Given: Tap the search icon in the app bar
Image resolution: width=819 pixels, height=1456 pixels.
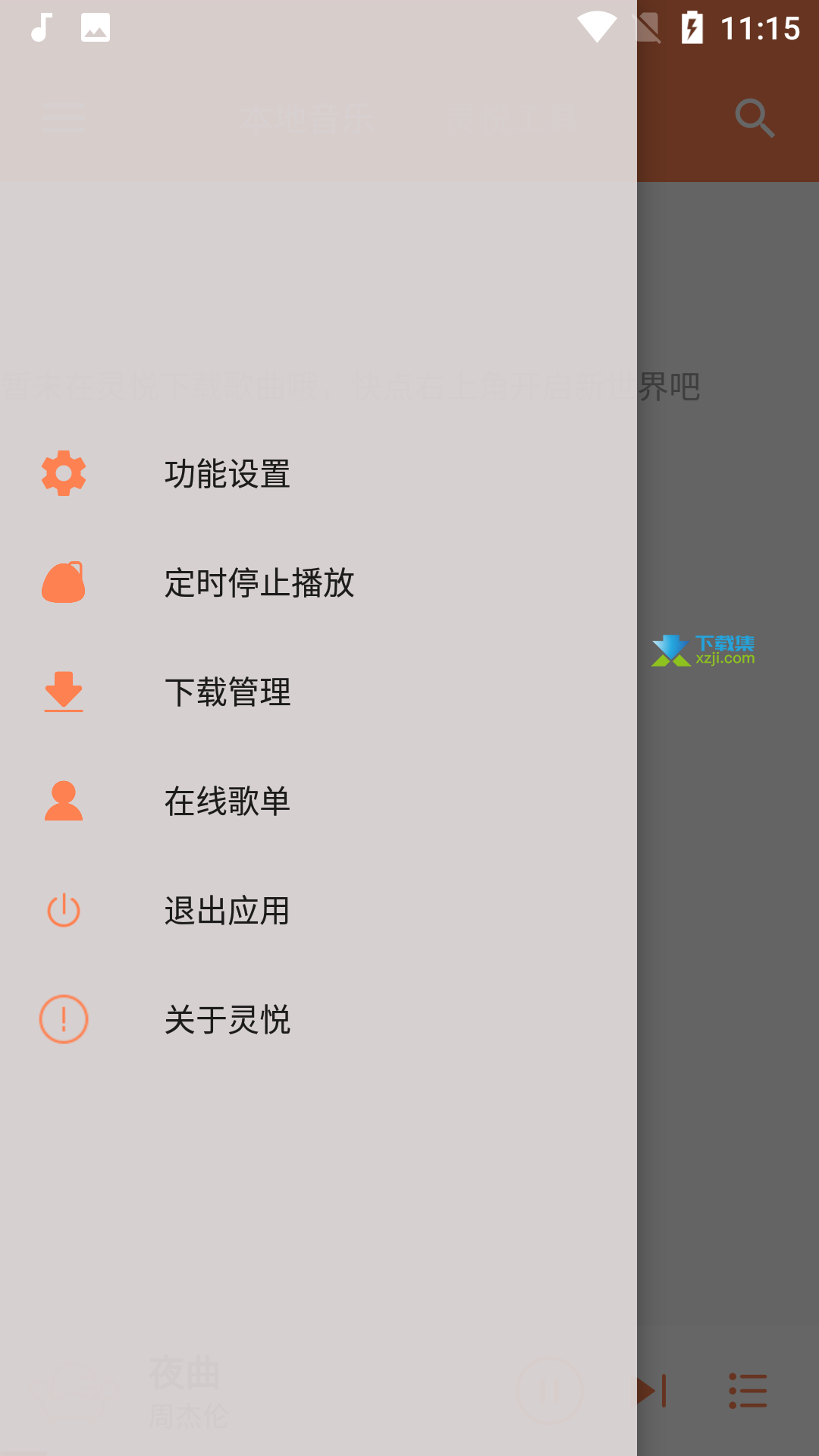Looking at the screenshot, I should (x=755, y=118).
